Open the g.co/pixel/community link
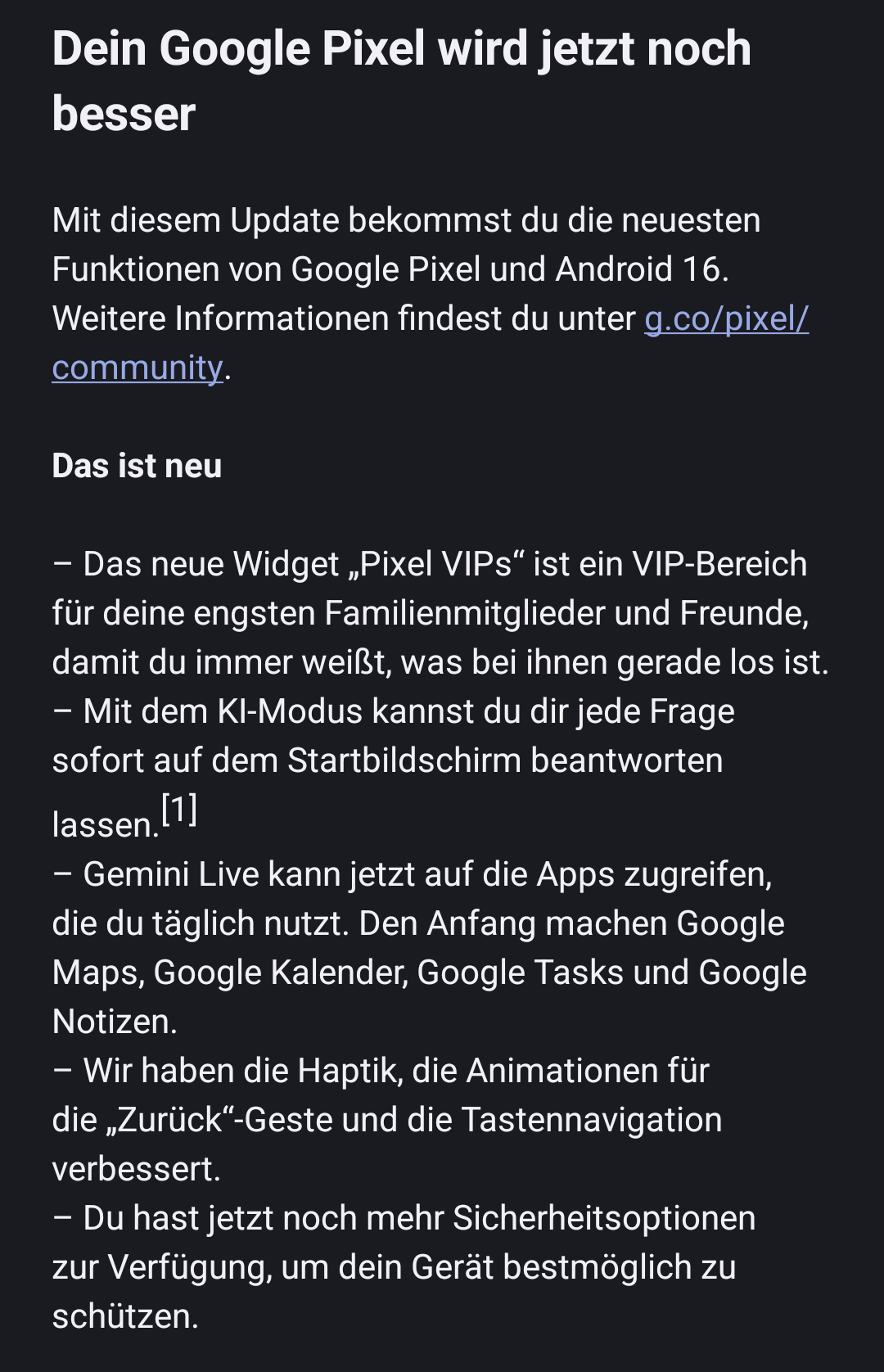884x1372 pixels. tap(725, 319)
